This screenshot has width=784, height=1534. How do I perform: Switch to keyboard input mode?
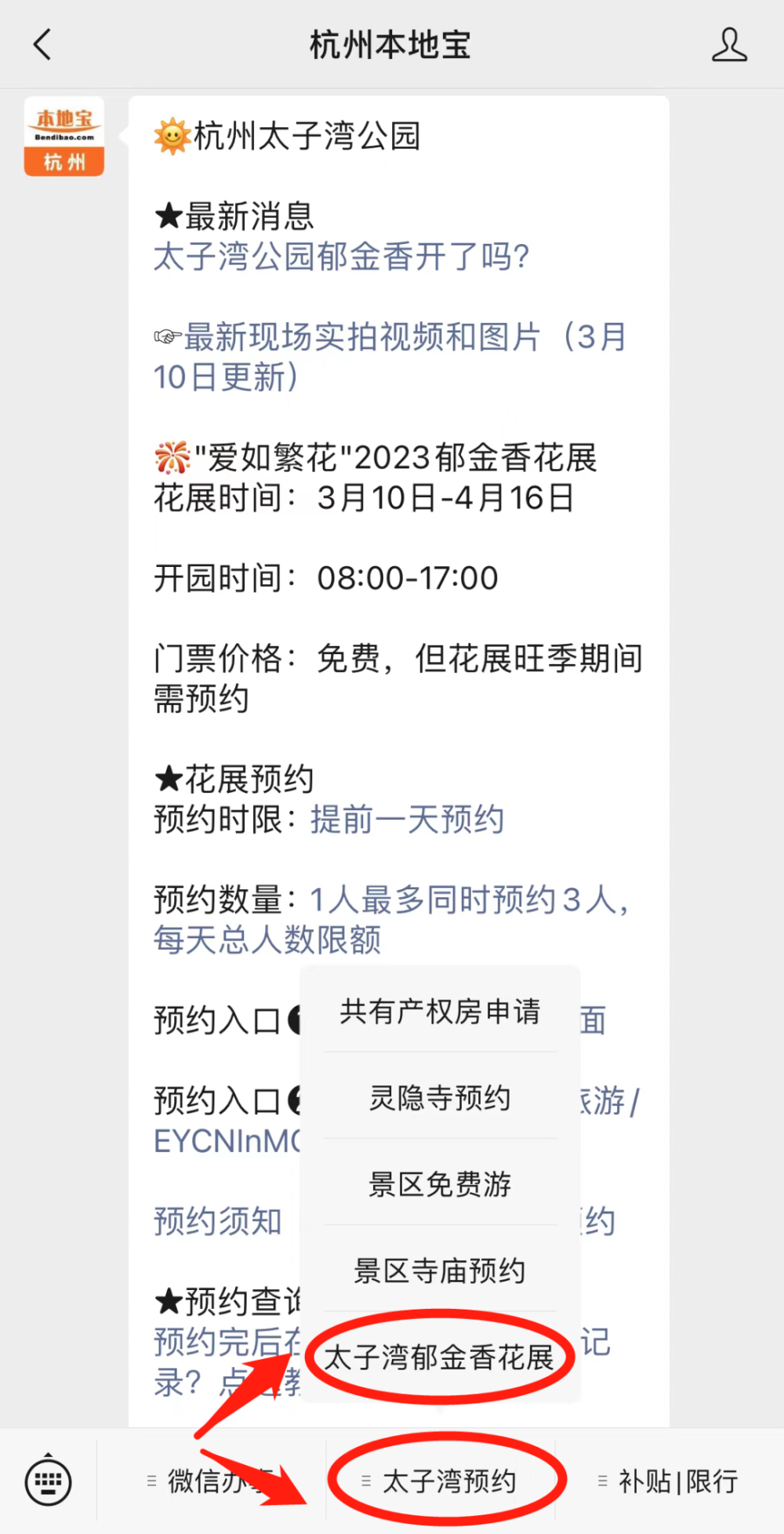click(x=49, y=1481)
